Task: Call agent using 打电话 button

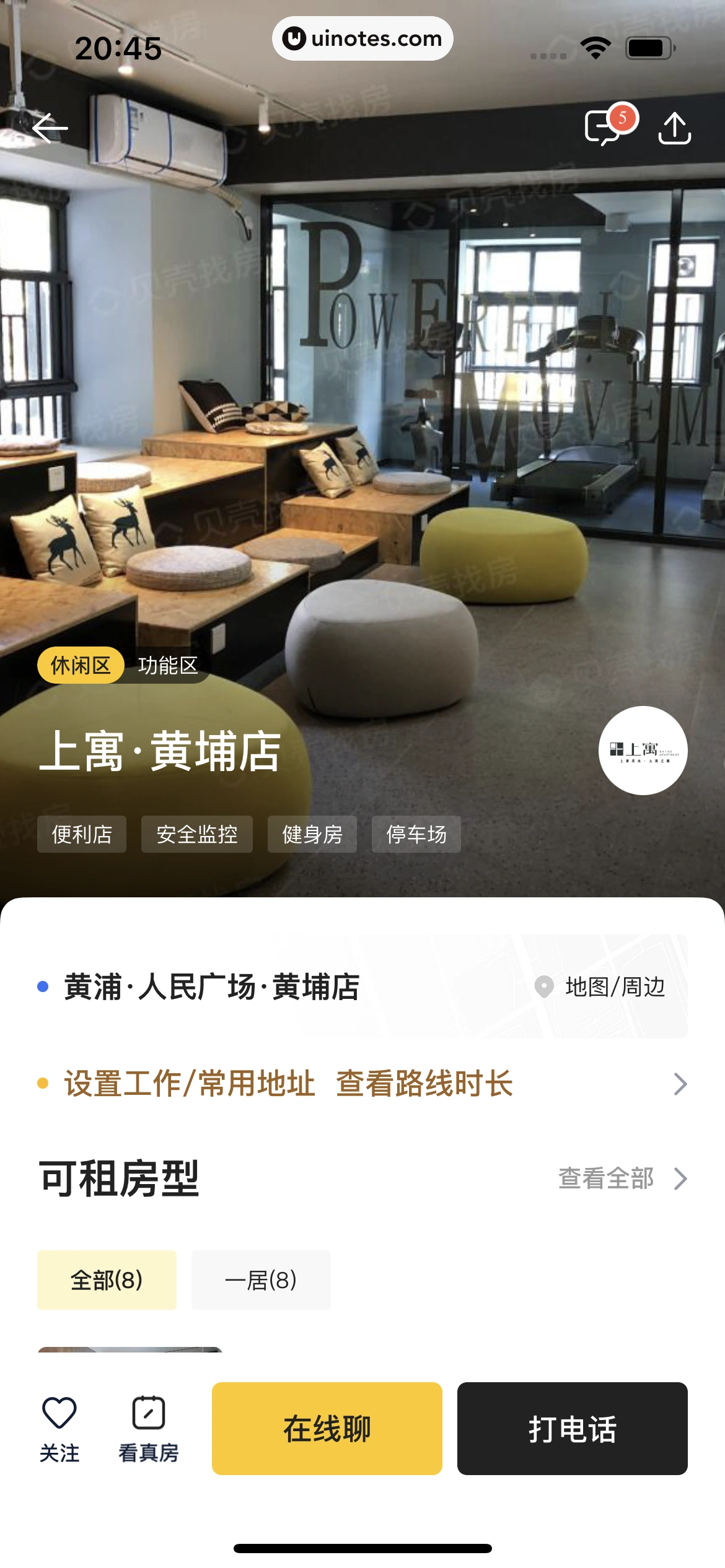Action: click(x=573, y=1429)
